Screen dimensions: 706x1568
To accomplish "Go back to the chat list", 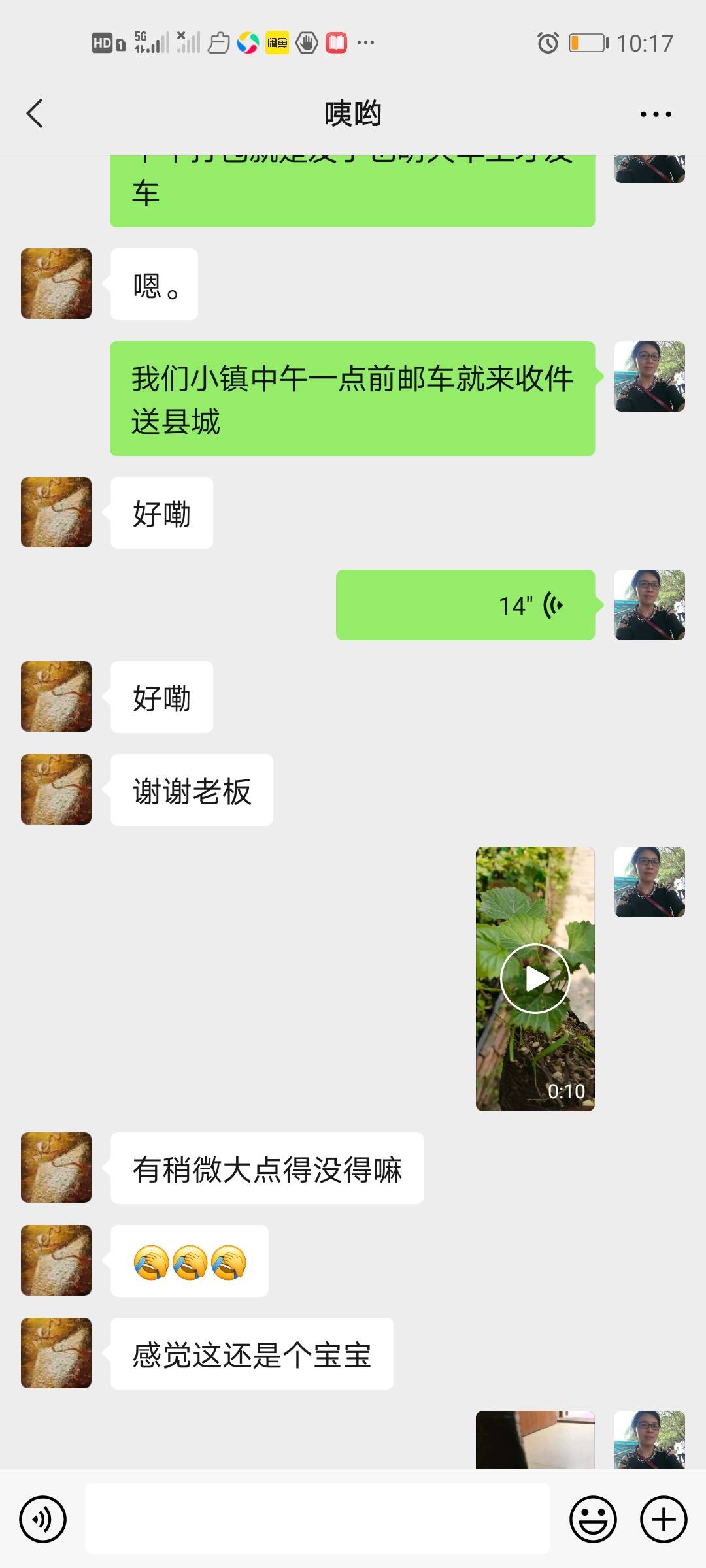I will 35,114.
